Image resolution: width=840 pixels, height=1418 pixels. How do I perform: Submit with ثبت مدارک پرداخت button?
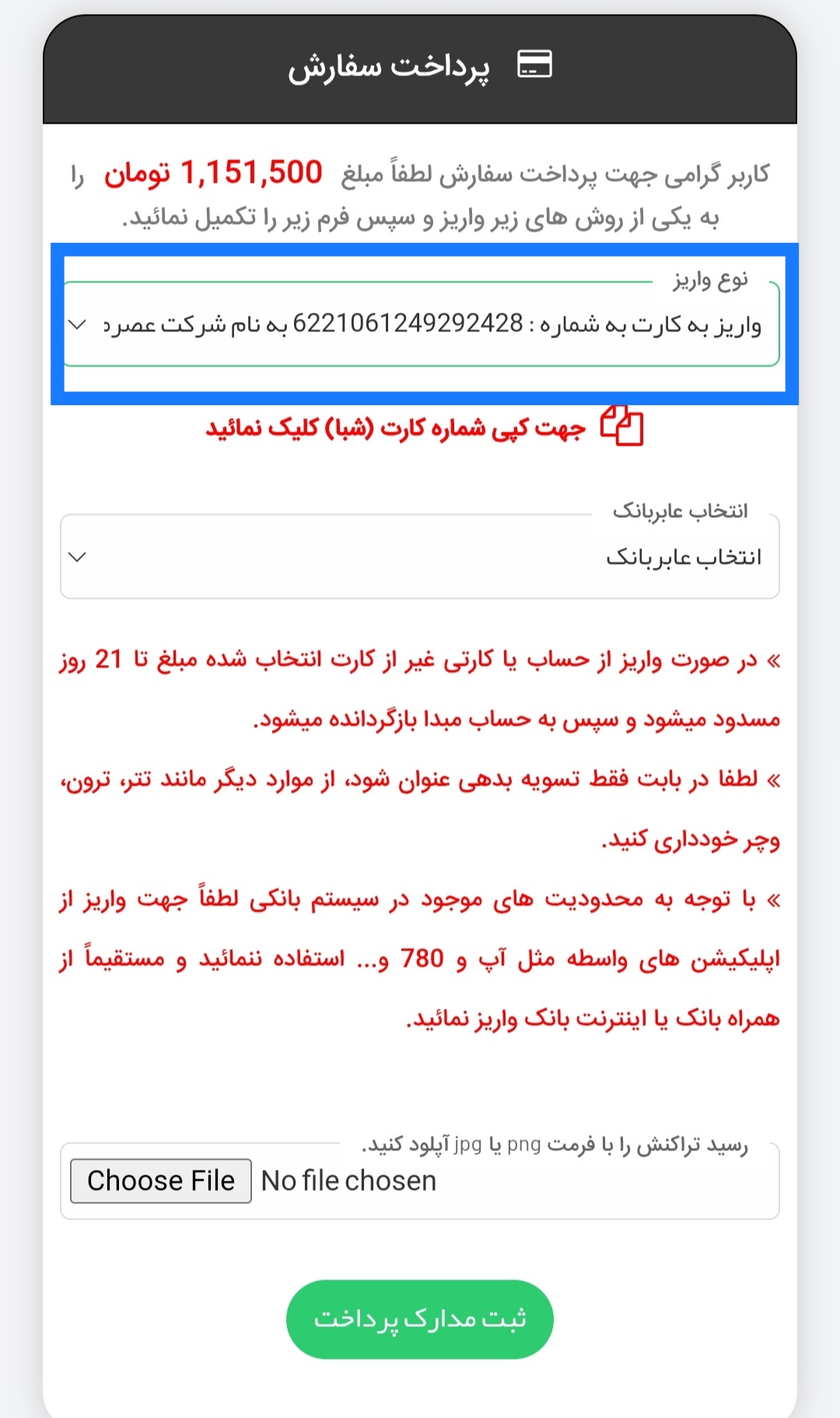(420, 1319)
